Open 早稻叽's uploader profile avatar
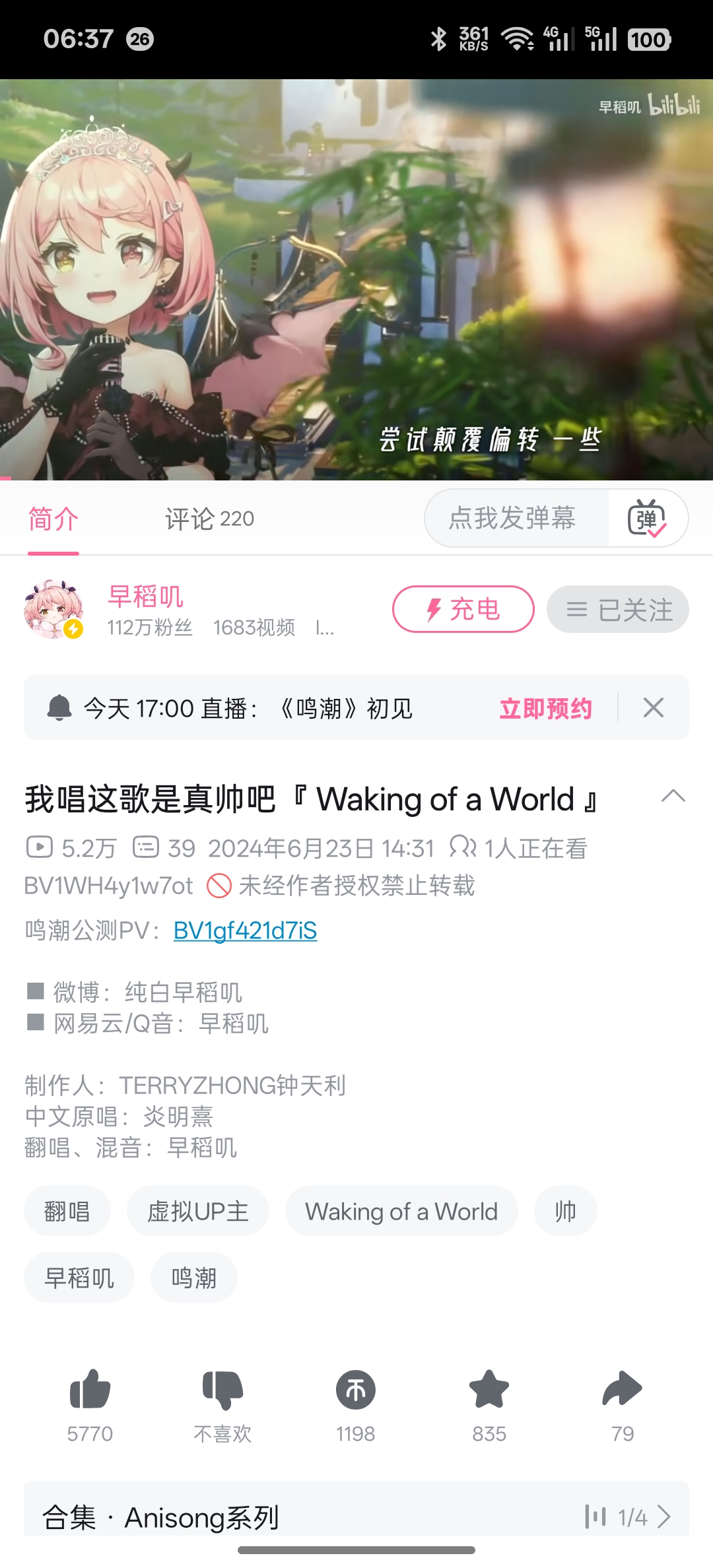 point(53,609)
